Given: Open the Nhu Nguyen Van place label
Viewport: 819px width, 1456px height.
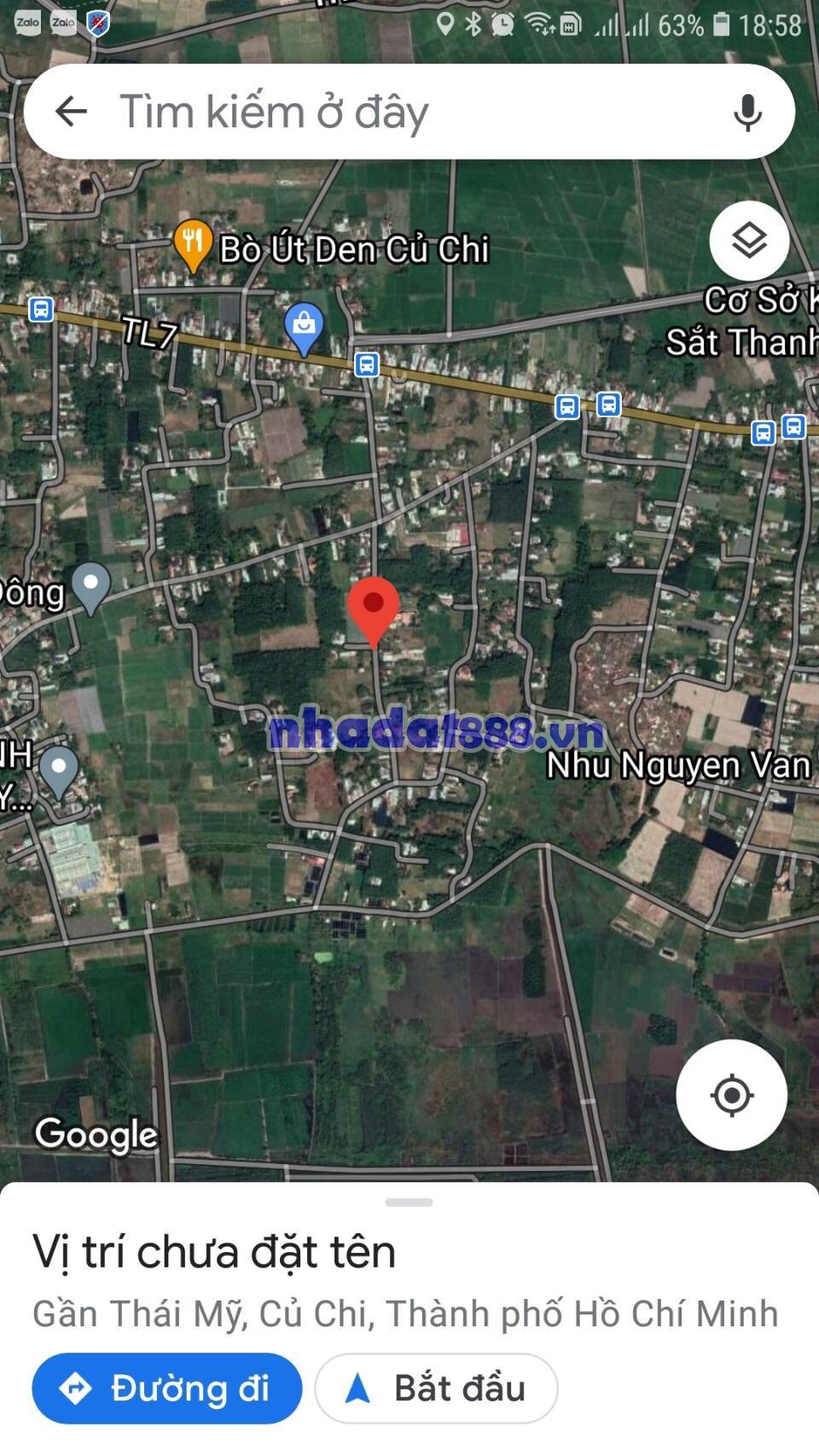Looking at the screenshot, I should pos(678,765).
